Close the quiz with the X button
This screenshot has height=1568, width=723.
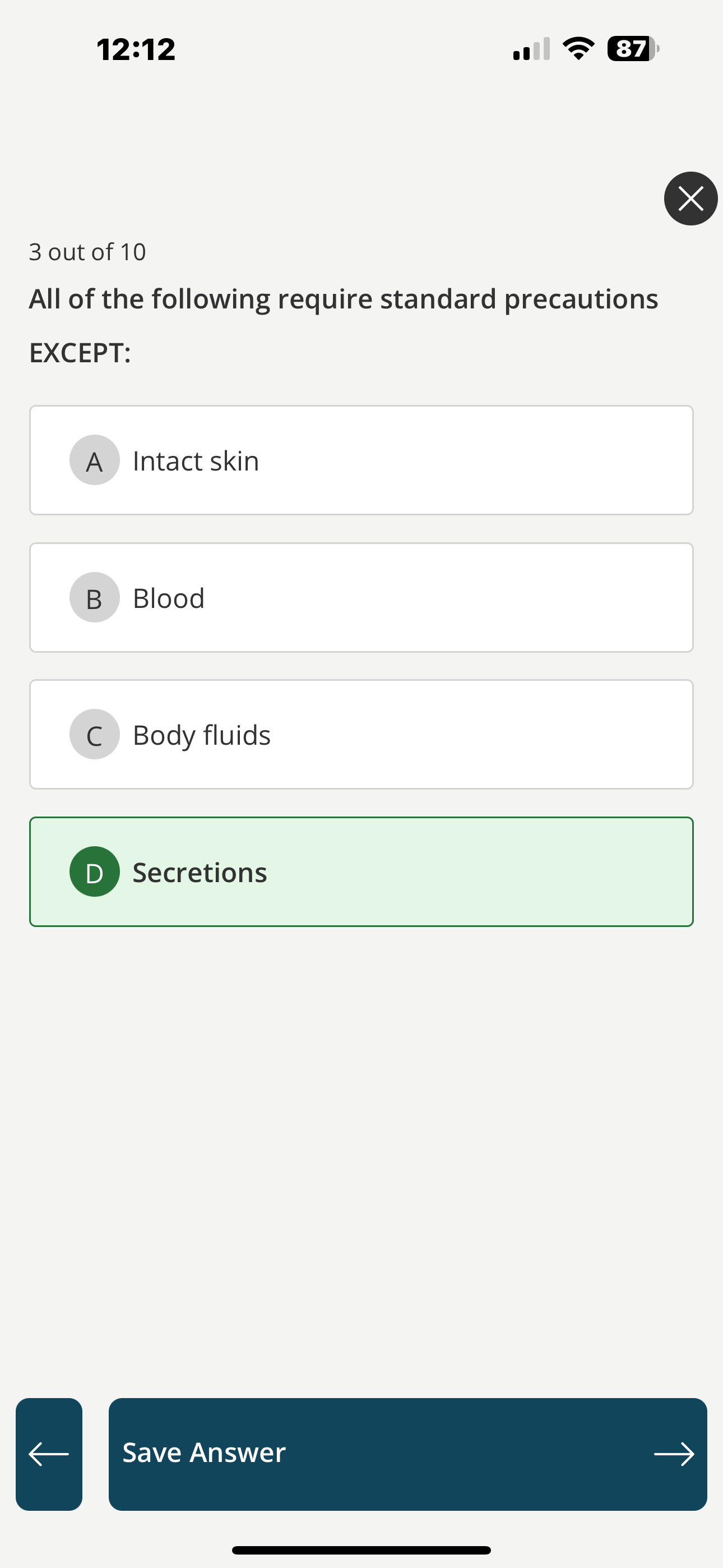[x=690, y=199]
